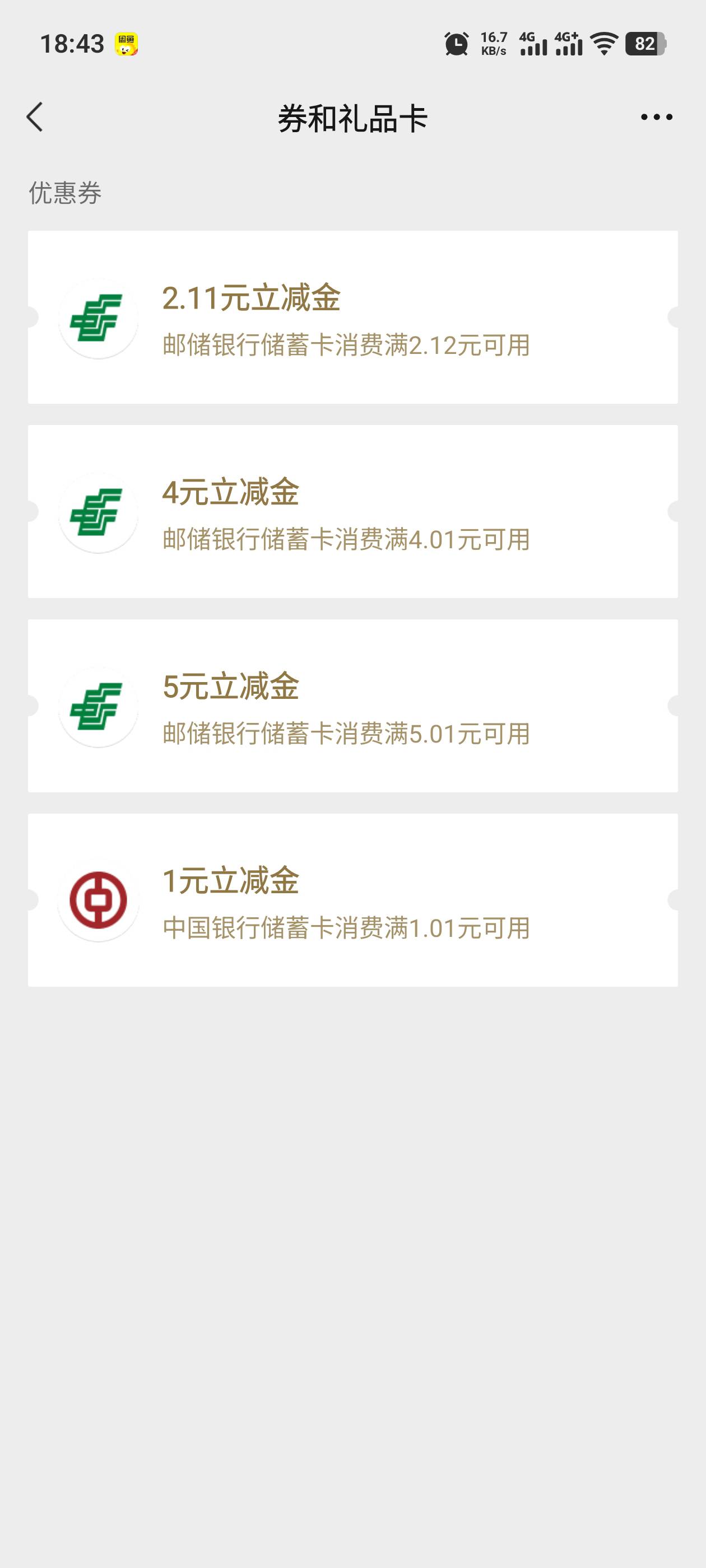The image size is (706, 1568).
Task: Select the 中国银行 1元立减金 coupon
Action: pyautogui.click(x=352, y=900)
